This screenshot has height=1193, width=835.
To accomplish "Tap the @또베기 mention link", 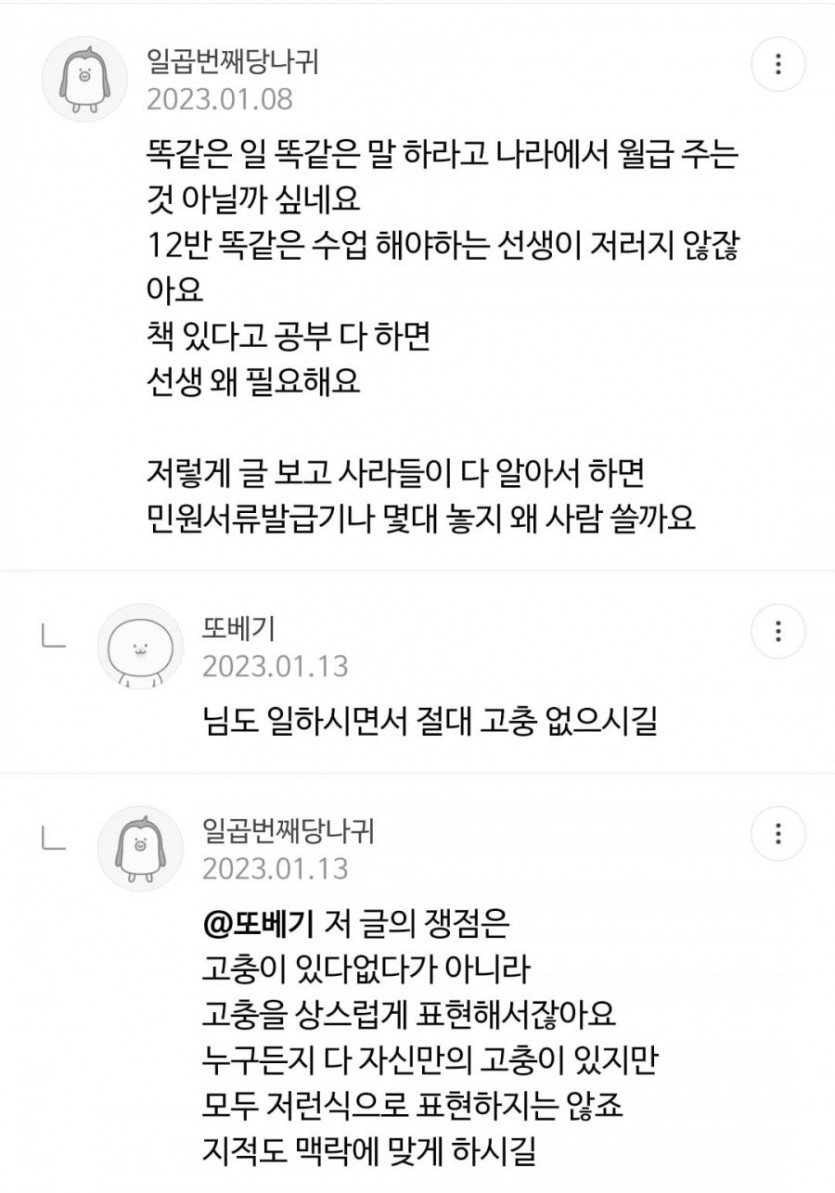I will 258,924.
